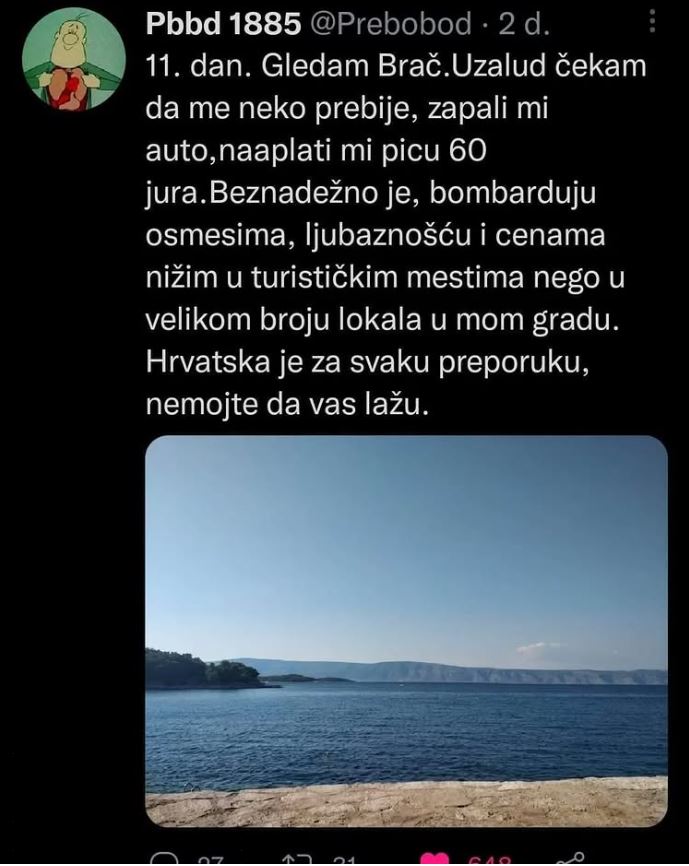Screen dimensions: 689x866
Task: Reply to the tweet via comment icon
Action: point(160,860)
